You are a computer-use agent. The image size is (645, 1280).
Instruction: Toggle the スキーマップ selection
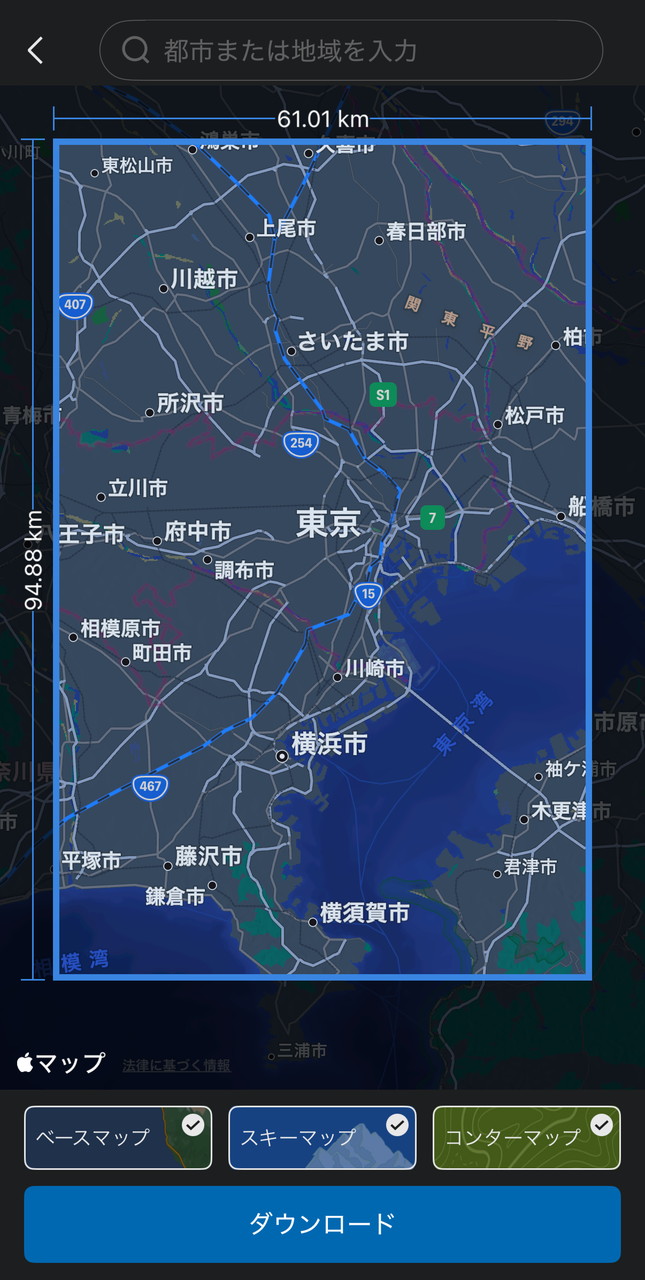[322, 1137]
